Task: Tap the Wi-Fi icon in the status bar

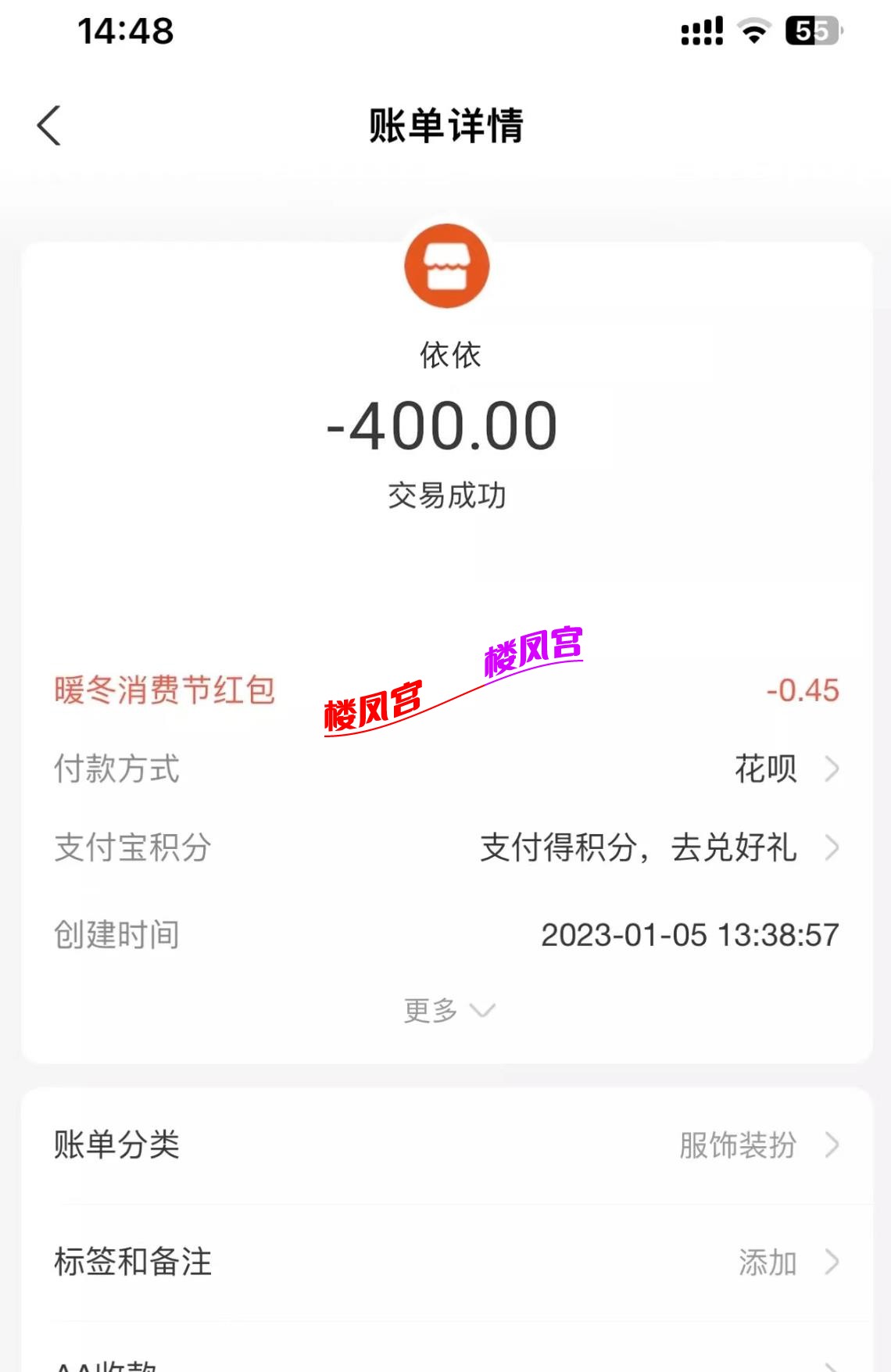Action: [x=751, y=31]
